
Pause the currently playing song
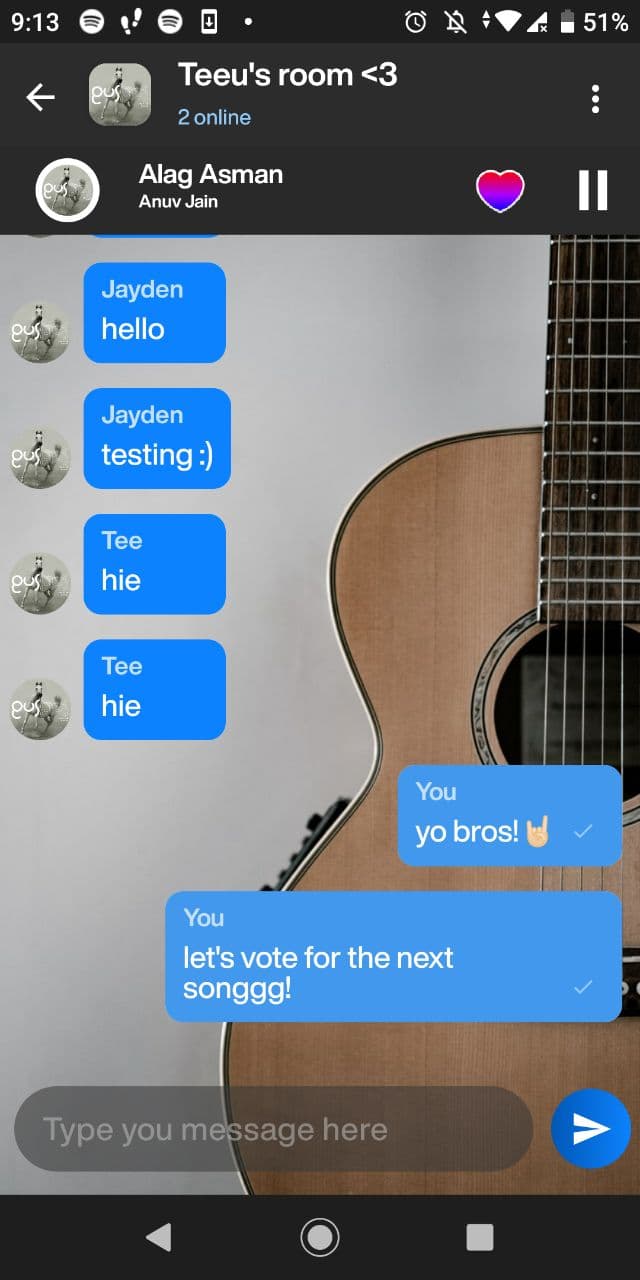tap(592, 190)
